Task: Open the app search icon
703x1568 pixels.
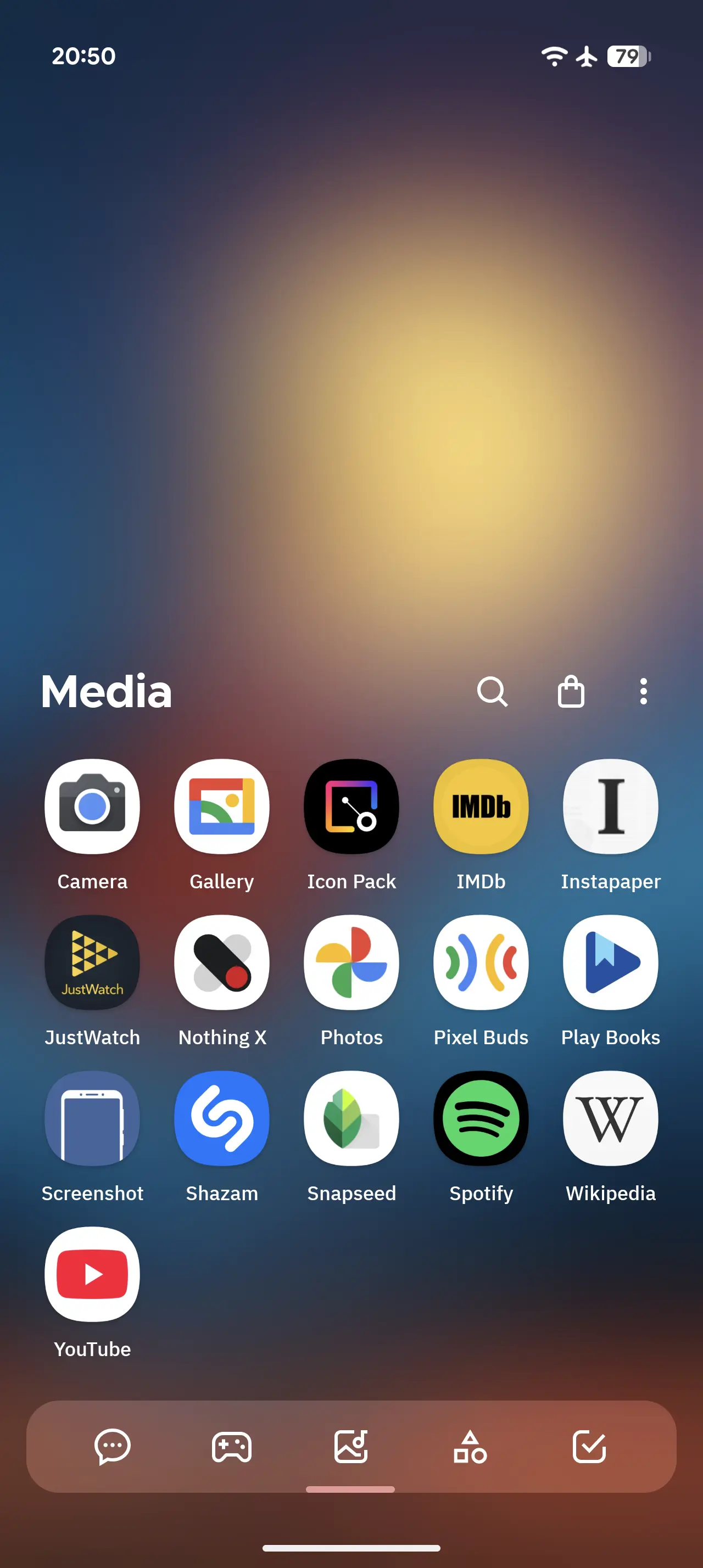Action: tap(492, 691)
